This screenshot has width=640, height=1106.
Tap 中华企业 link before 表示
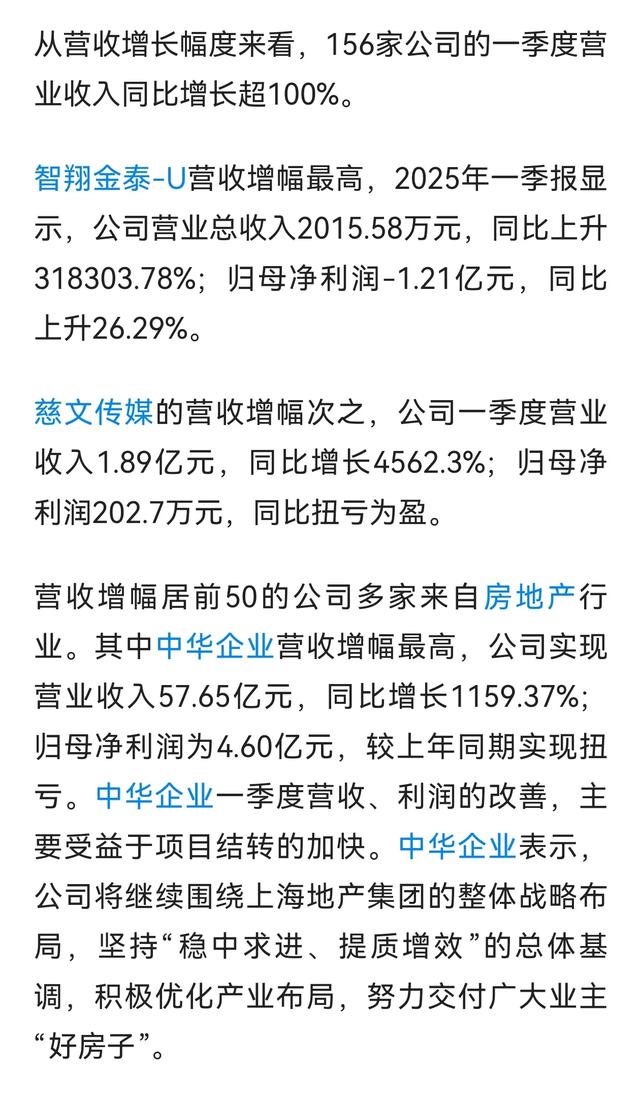point(457,846)
